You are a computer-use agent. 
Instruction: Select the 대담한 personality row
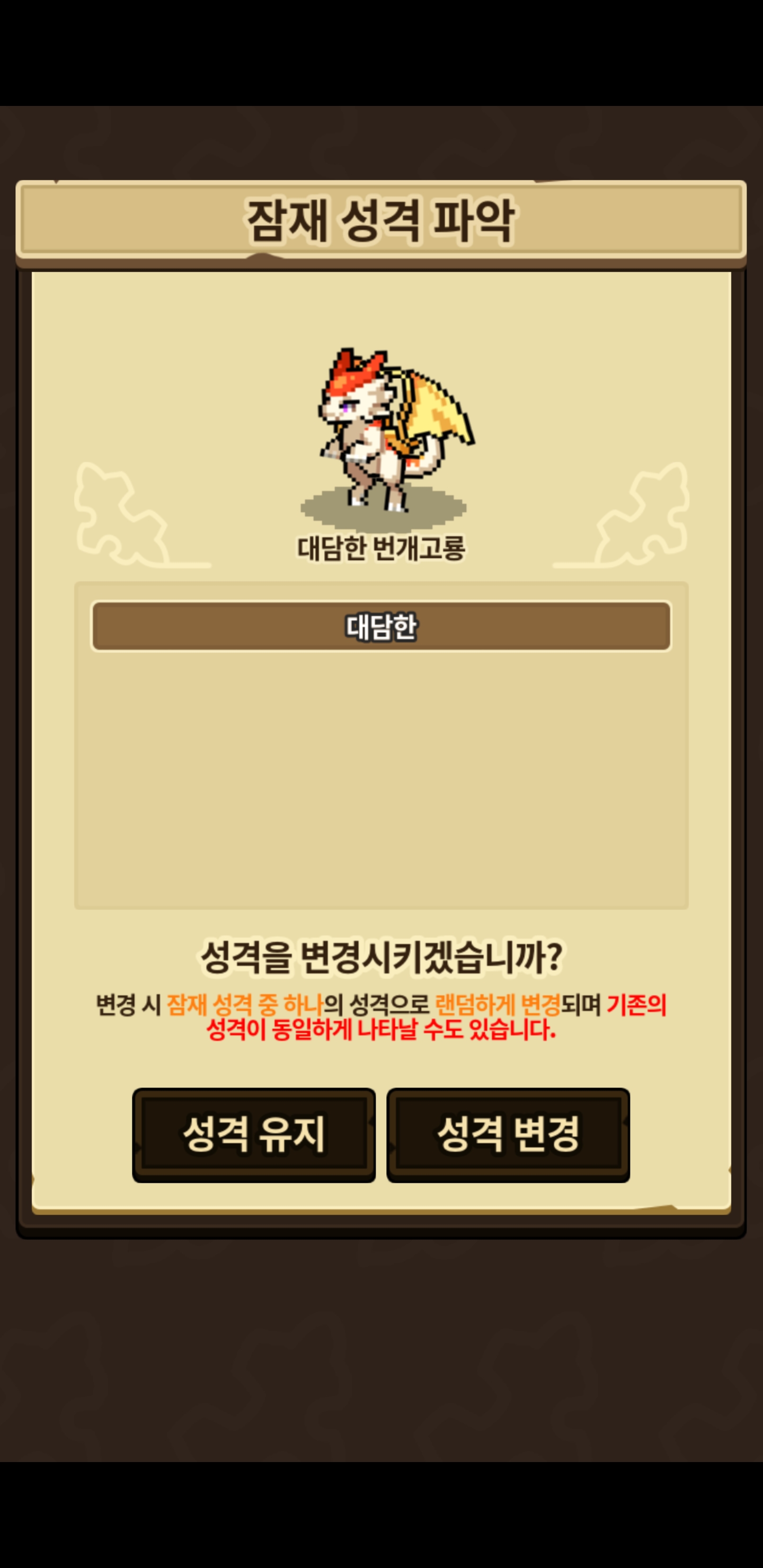381,626
